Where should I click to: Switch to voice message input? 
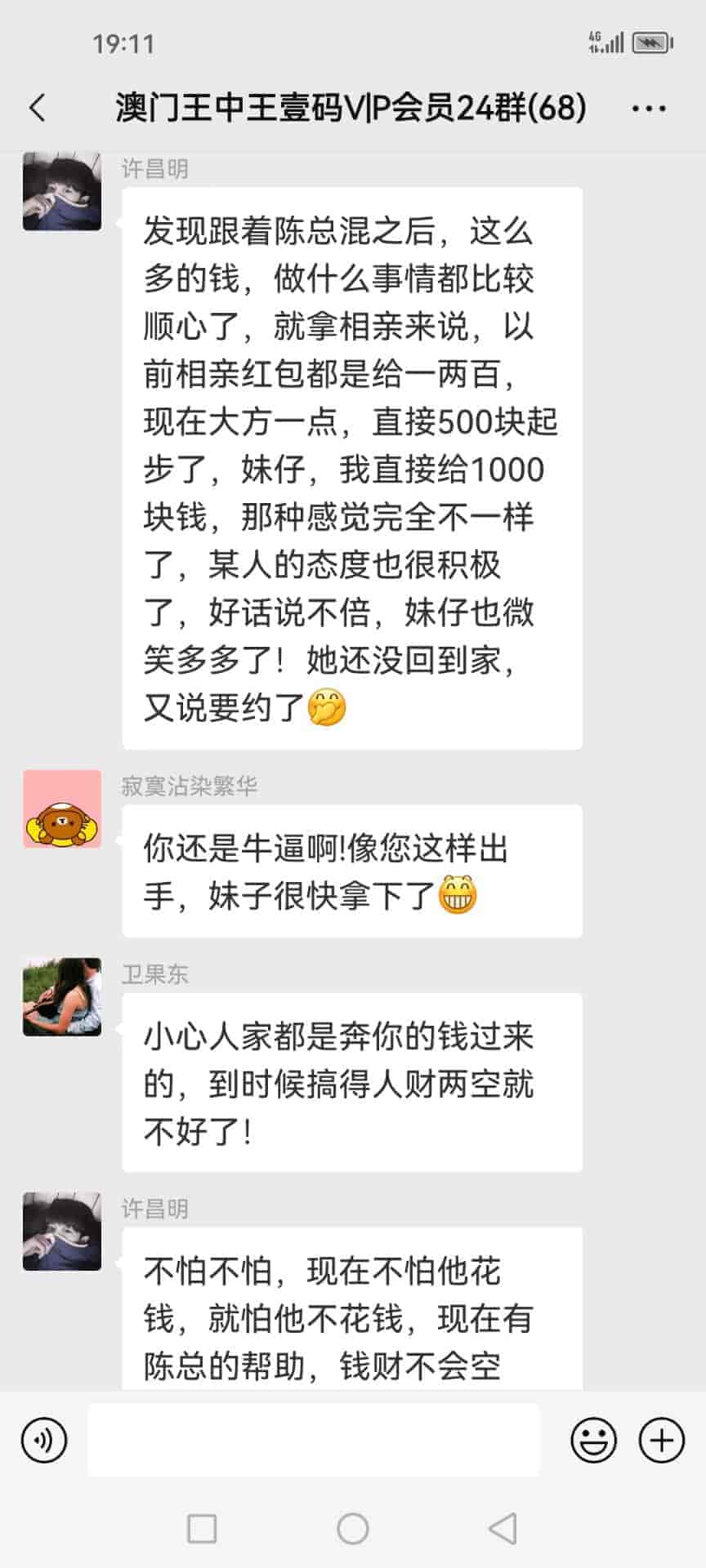tap(44, 1441)
